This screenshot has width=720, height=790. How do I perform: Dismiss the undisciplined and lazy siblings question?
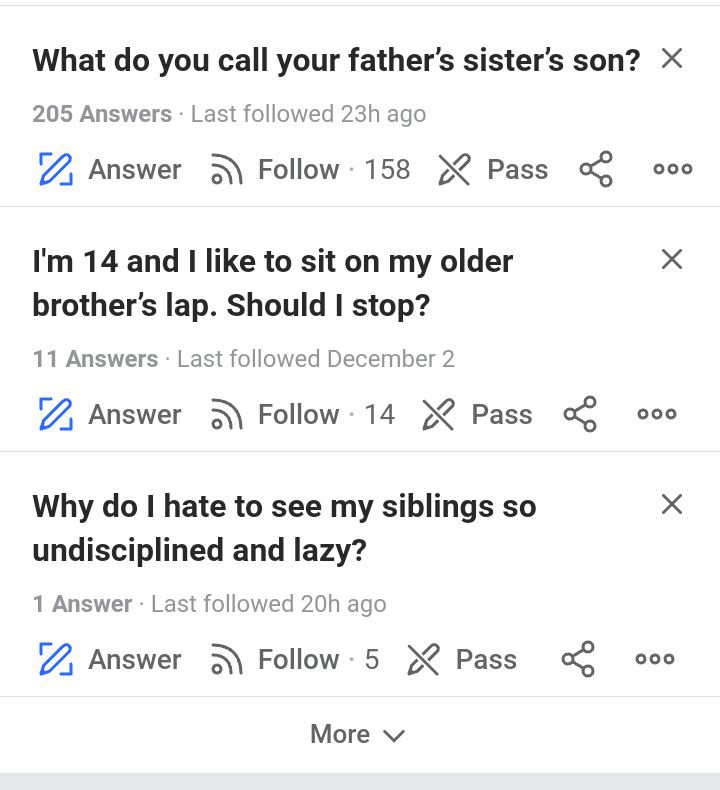[x=672, y=504]
